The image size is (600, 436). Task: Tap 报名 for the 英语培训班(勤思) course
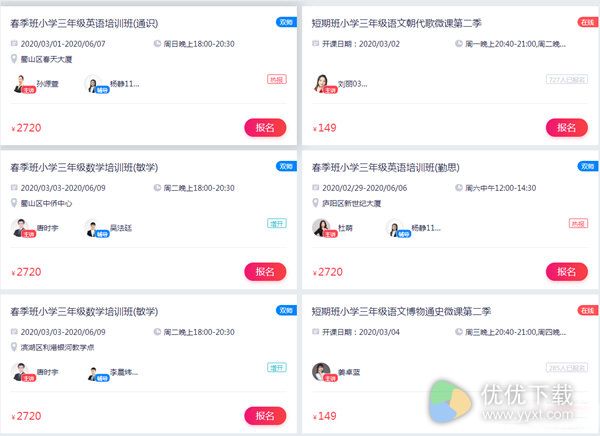click(x=566, y=271)
